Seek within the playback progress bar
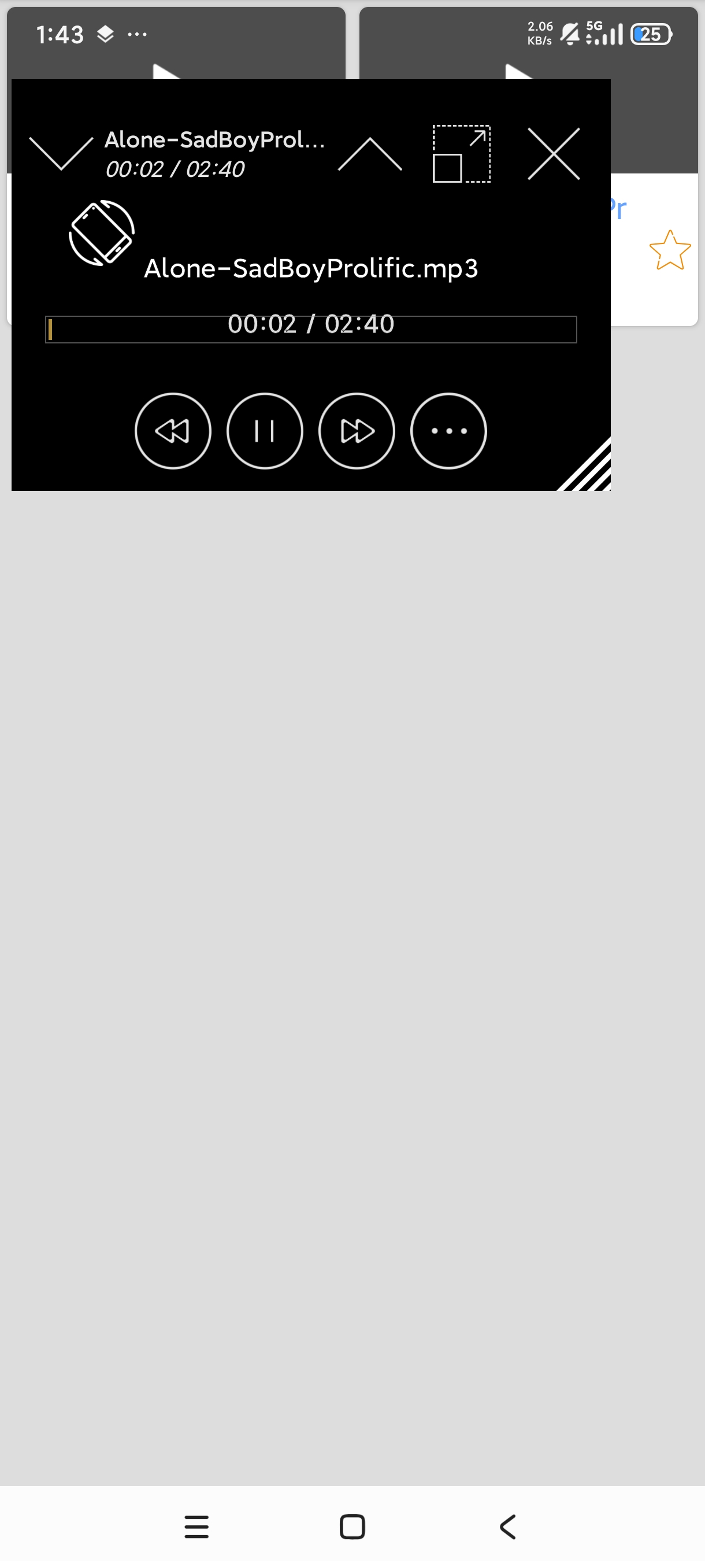This screenshot has width=705, height=1568. [311, 330]
